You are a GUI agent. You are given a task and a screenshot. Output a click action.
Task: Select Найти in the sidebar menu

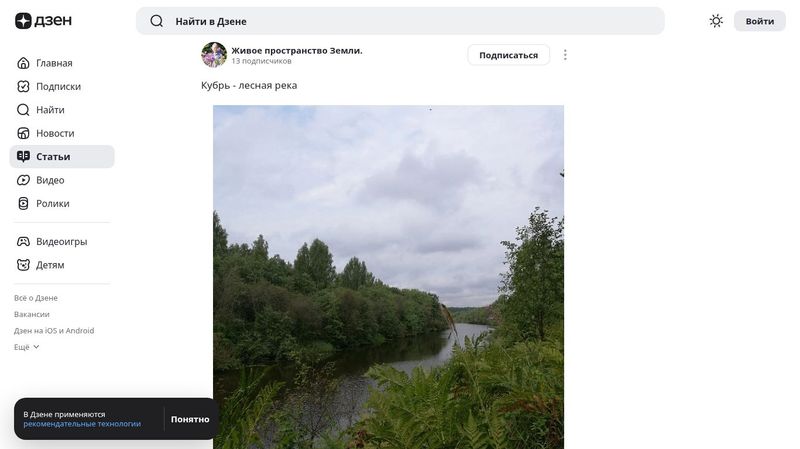coord(50,110)
